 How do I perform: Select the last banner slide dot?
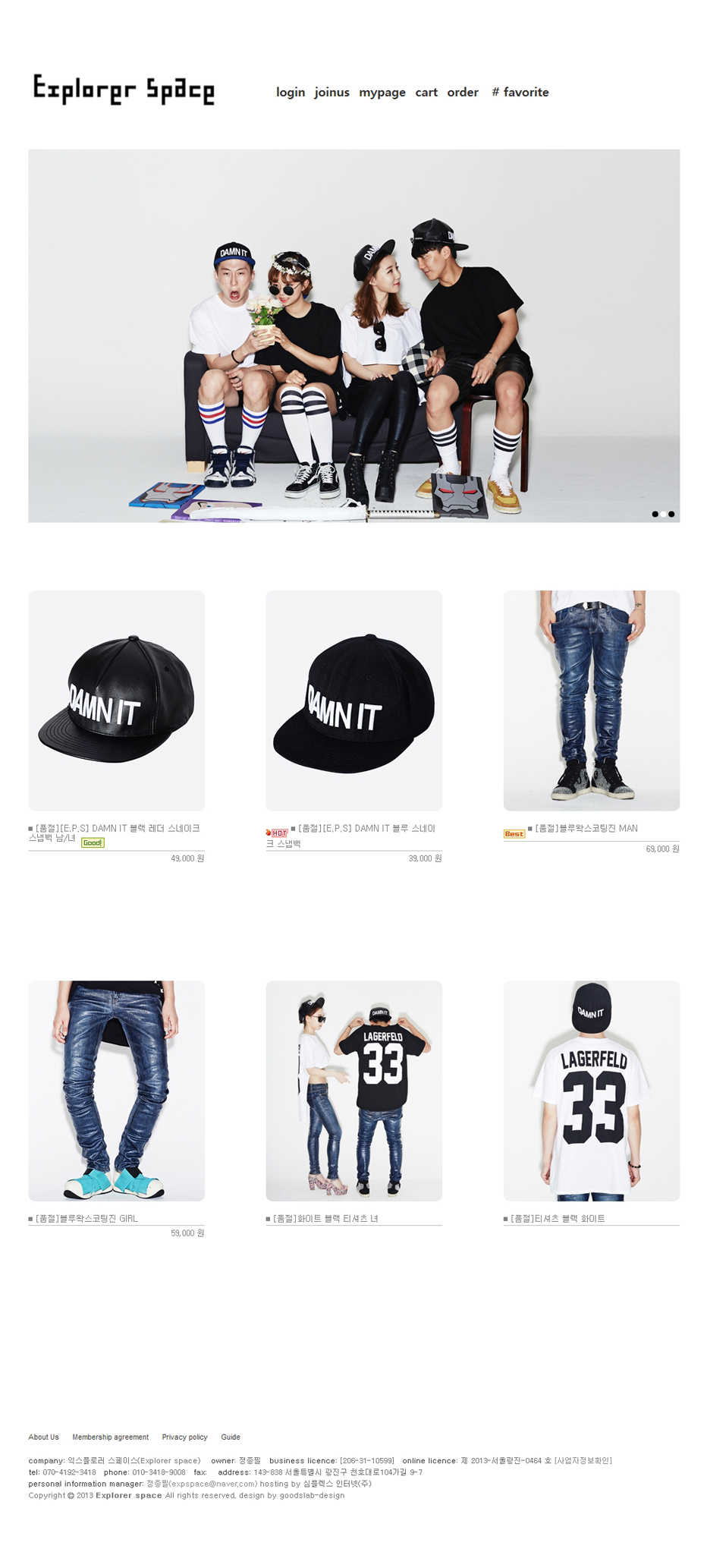pos(671,514)
